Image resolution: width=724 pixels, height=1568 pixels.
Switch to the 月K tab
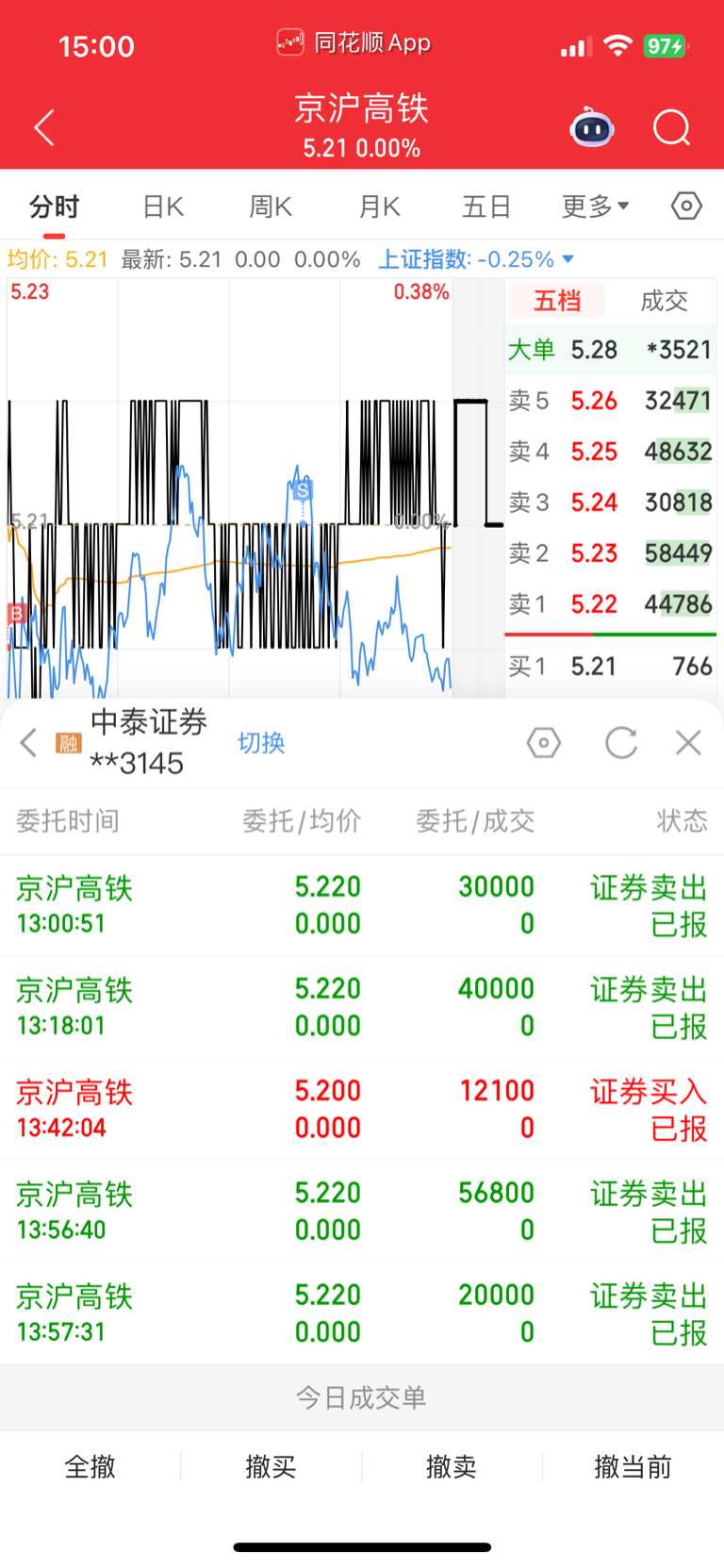tap(380, 206)
